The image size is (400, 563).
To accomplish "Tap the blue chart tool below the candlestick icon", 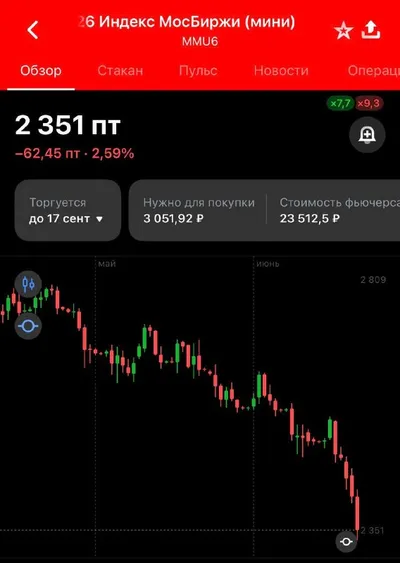I will click(28, 326).
